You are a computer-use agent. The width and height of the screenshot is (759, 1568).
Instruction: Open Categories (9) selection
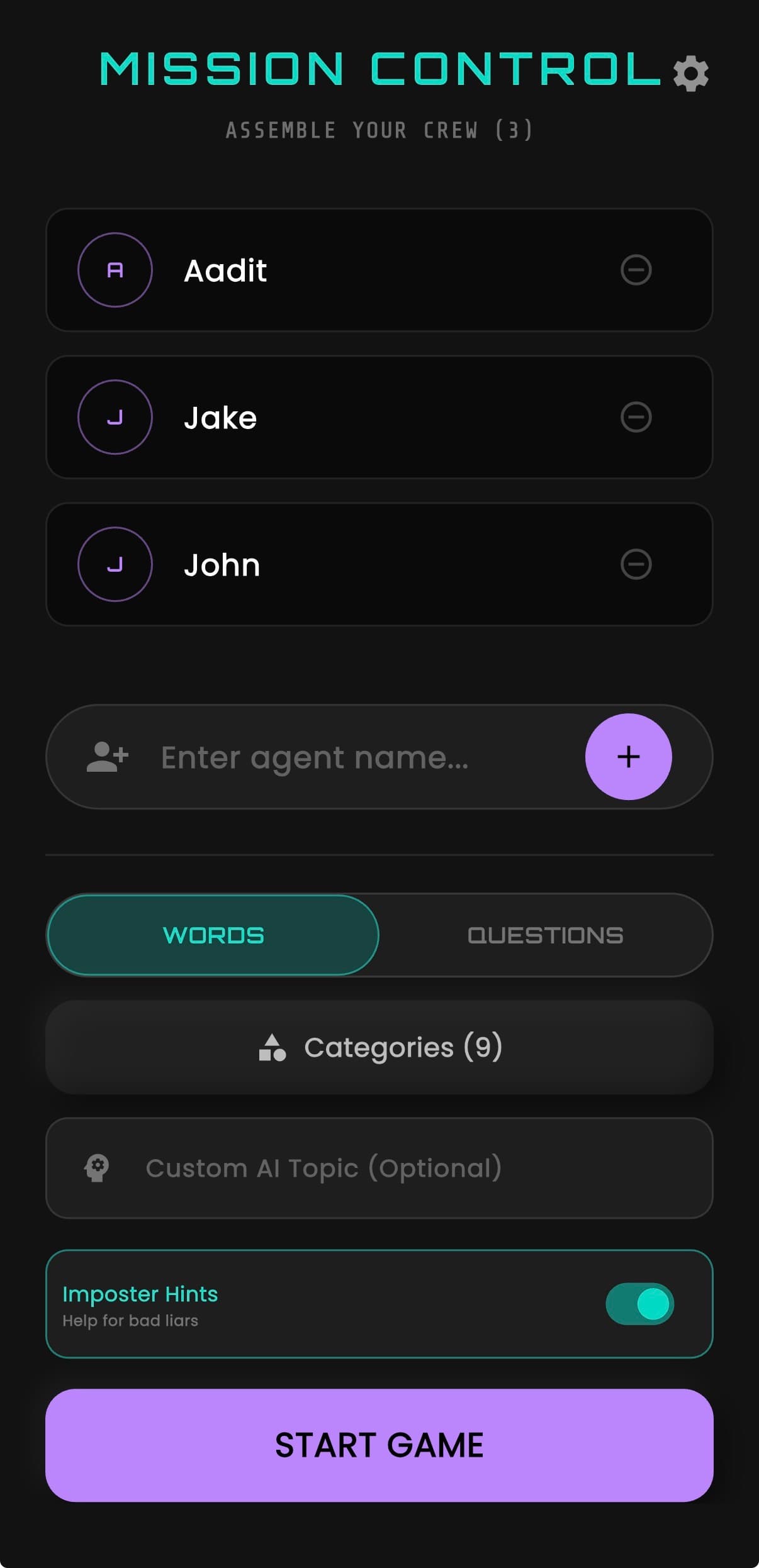pyautogui.click(x=379, y=1047)
